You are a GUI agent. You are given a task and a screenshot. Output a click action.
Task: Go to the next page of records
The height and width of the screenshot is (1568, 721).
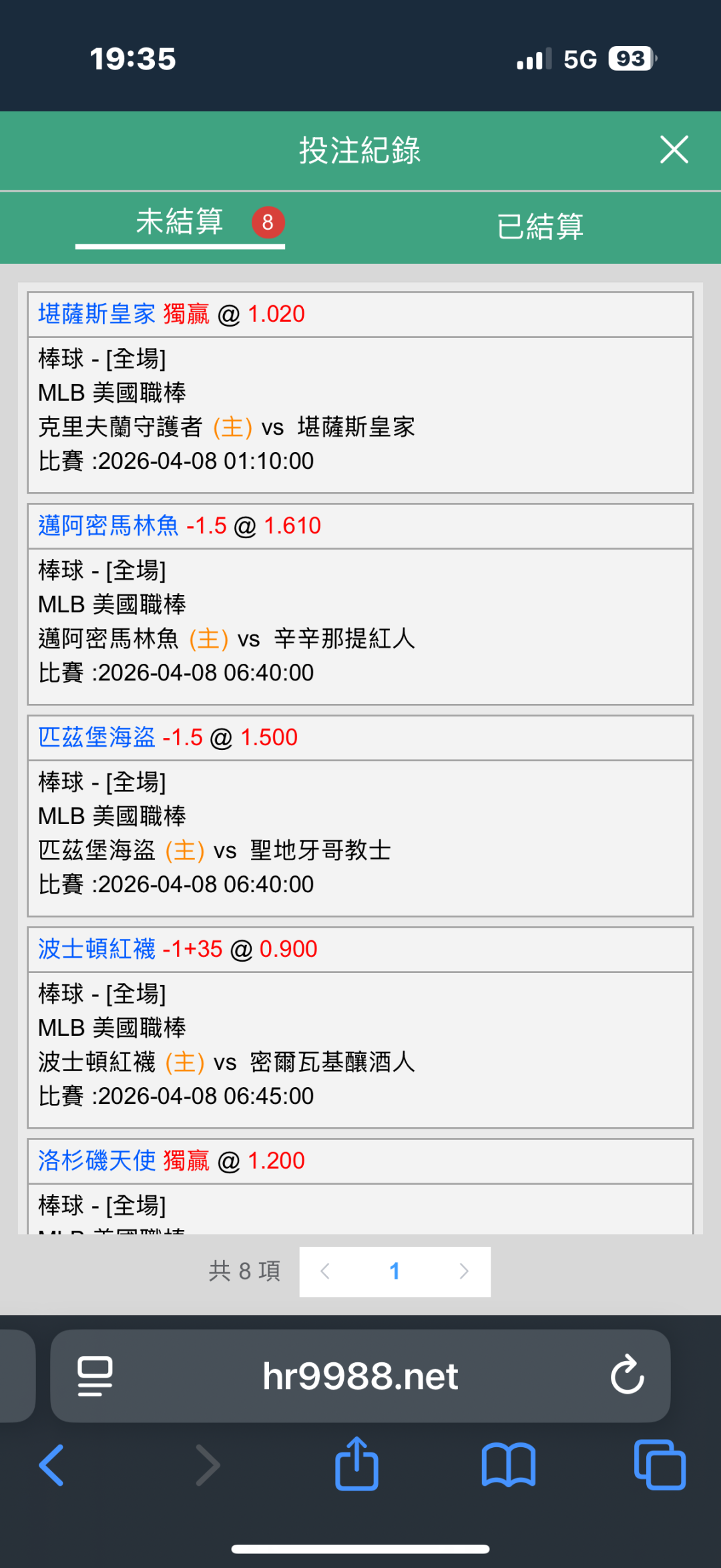pos(464,1271)
